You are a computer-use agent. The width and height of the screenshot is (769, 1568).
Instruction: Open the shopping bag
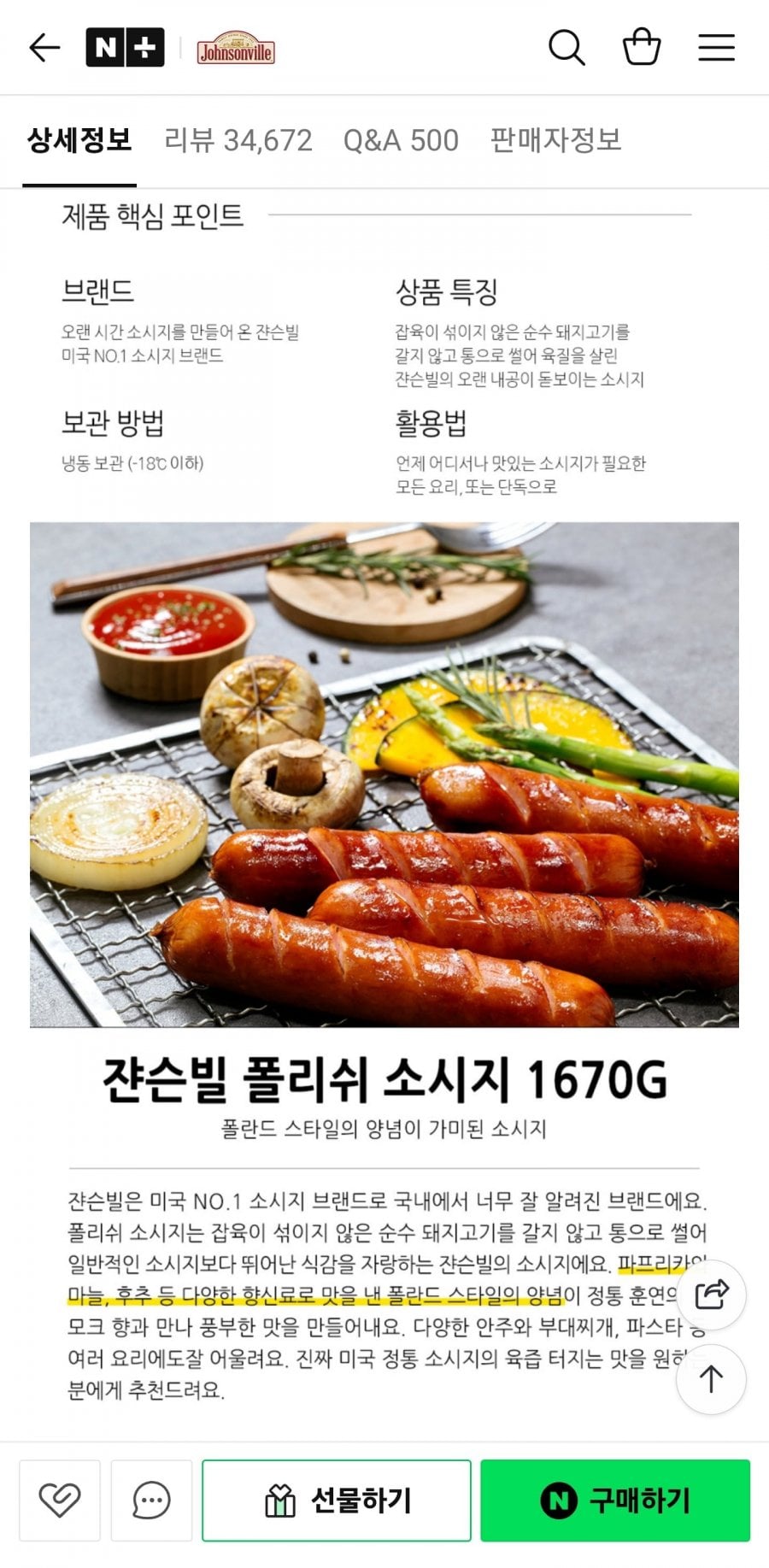(x=642, y=48)
